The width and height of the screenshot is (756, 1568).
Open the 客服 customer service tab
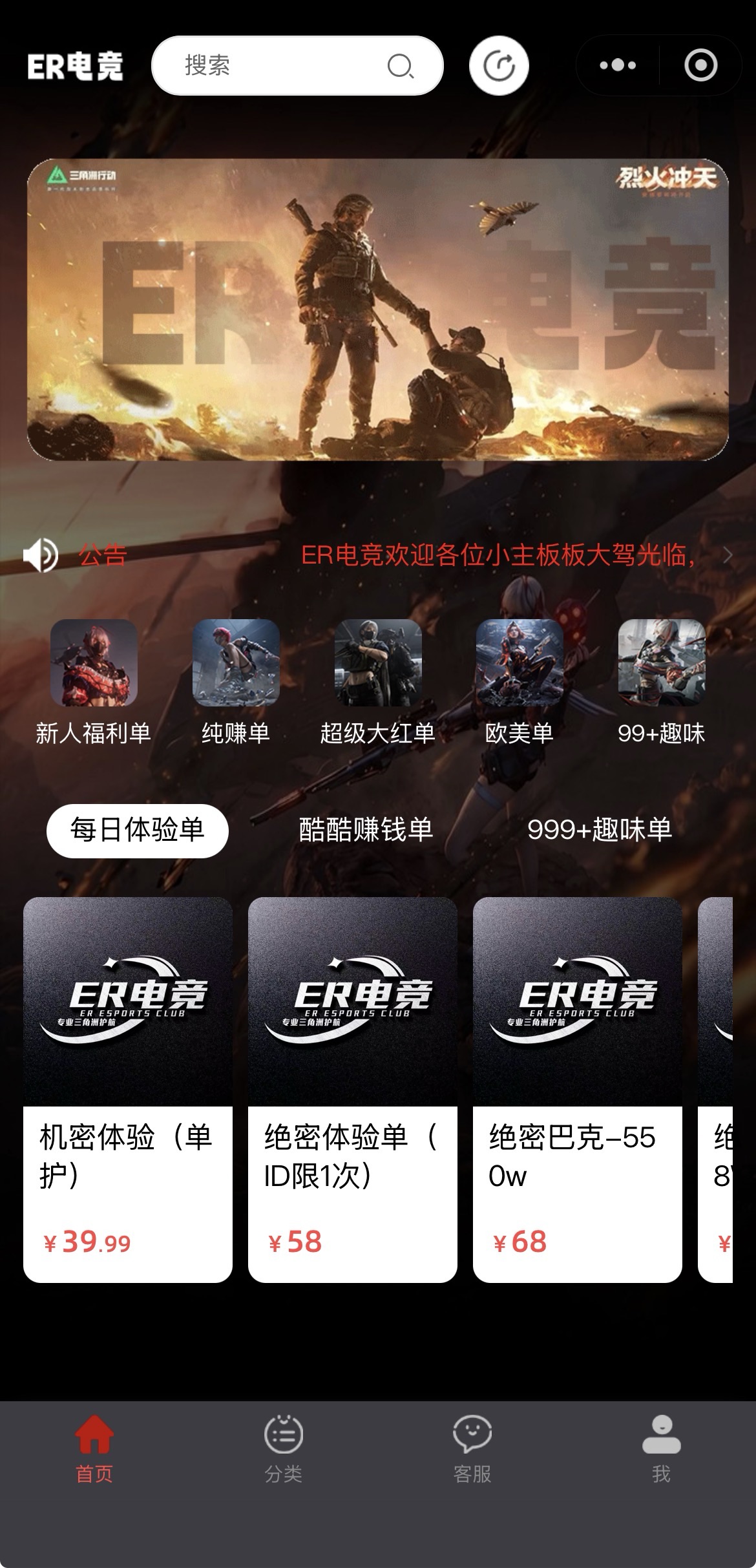coord(472,1449)
